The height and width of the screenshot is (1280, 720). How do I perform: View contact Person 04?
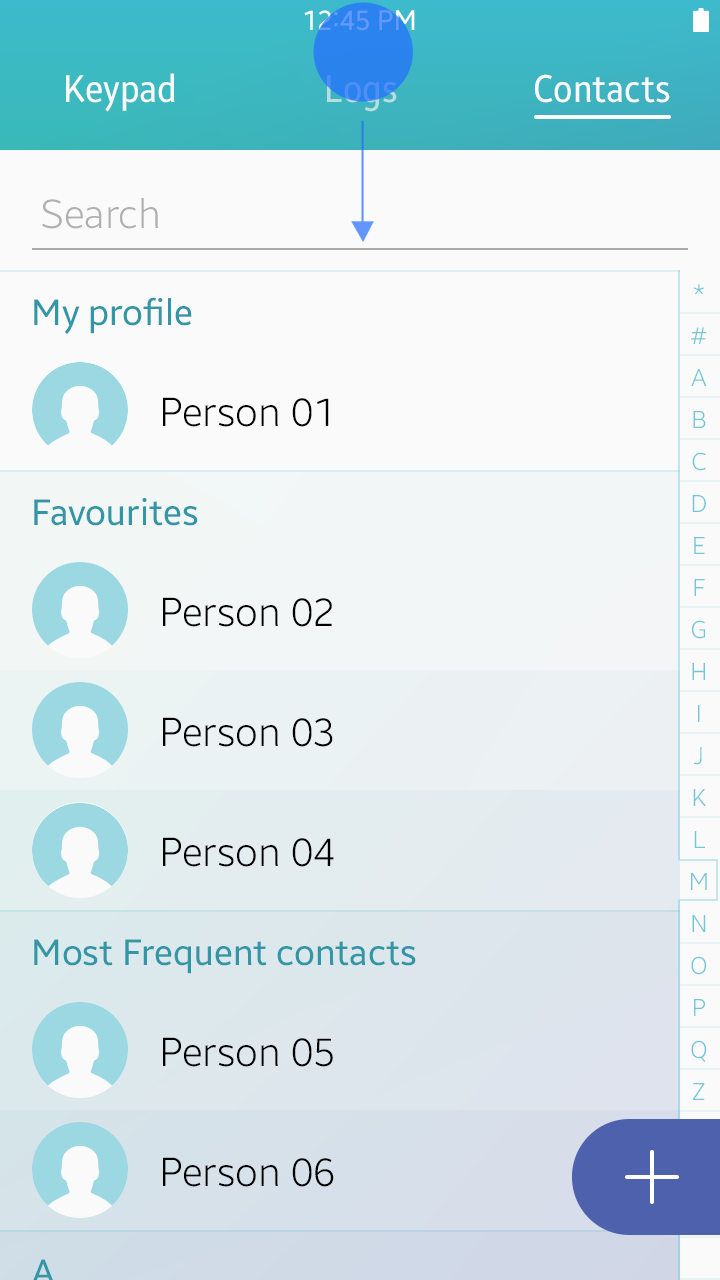pos(245,852)
